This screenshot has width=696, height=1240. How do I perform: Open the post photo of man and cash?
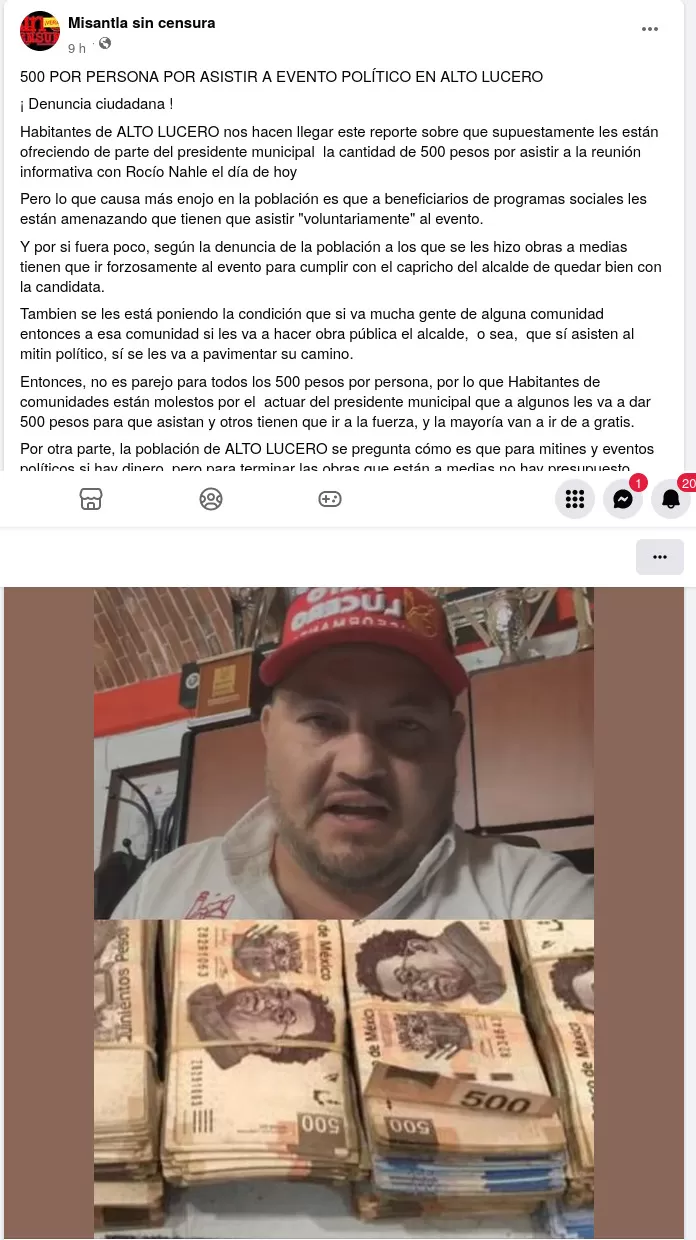pos(344,912)
